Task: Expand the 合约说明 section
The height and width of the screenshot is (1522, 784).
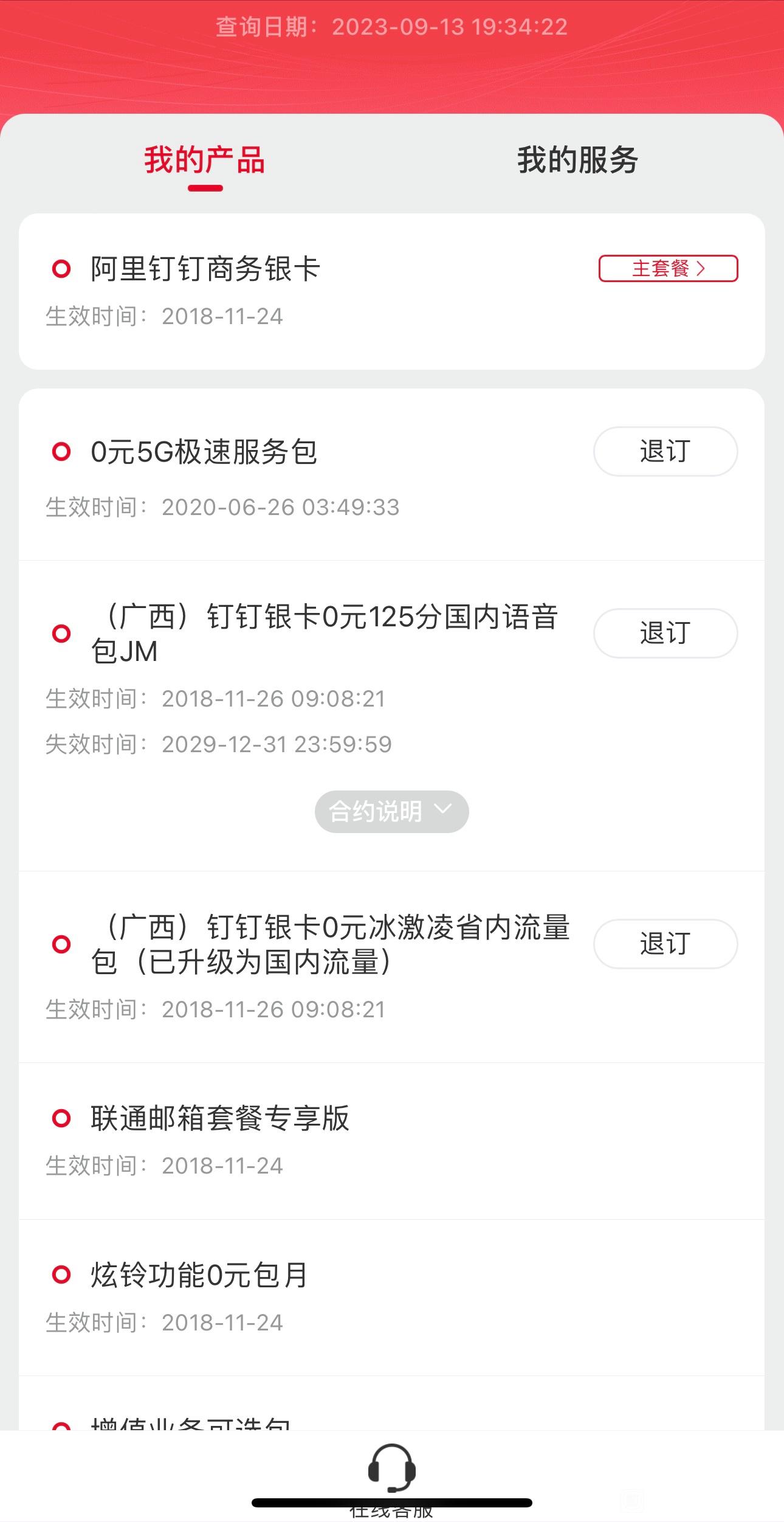Action: click(391, 811)
